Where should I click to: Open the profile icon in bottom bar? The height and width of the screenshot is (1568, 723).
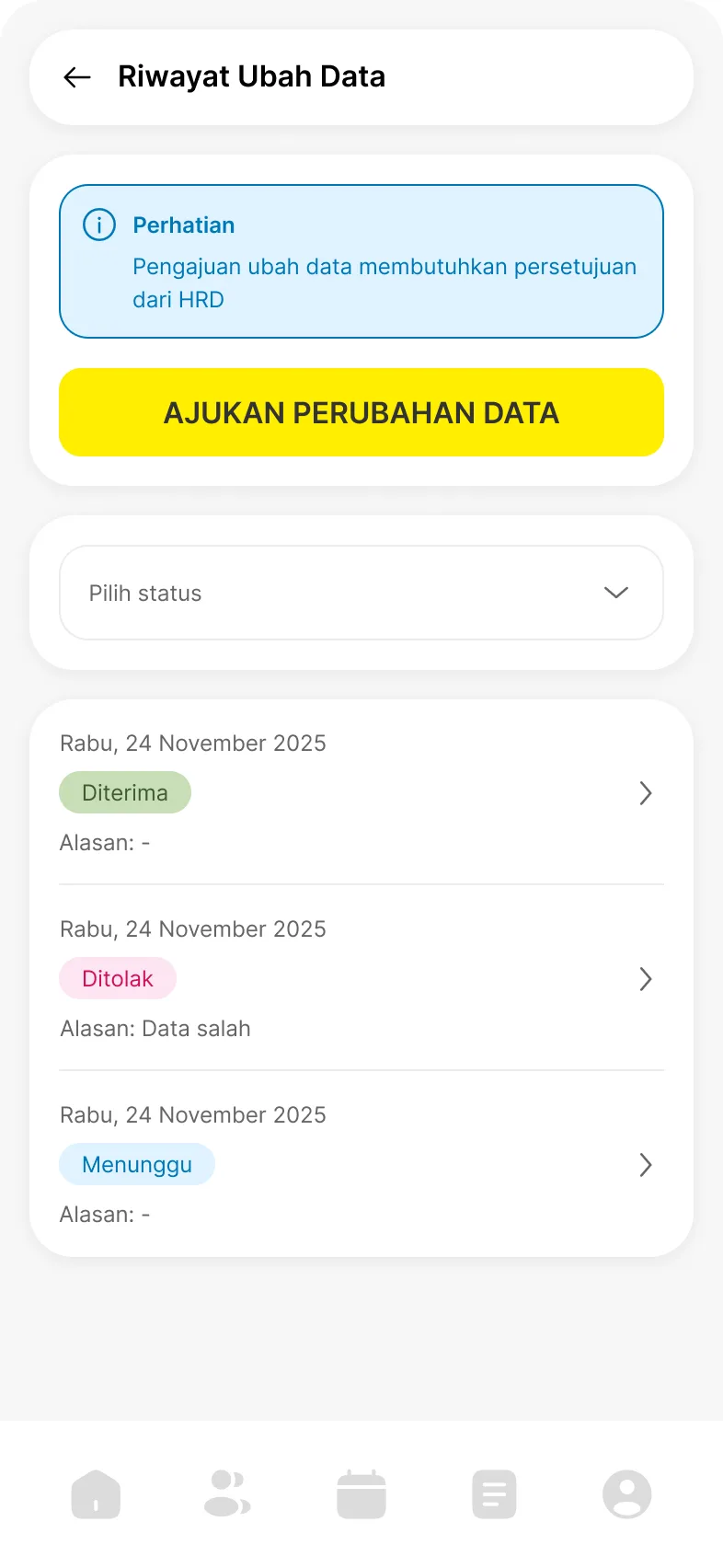tap(626, 1493)
